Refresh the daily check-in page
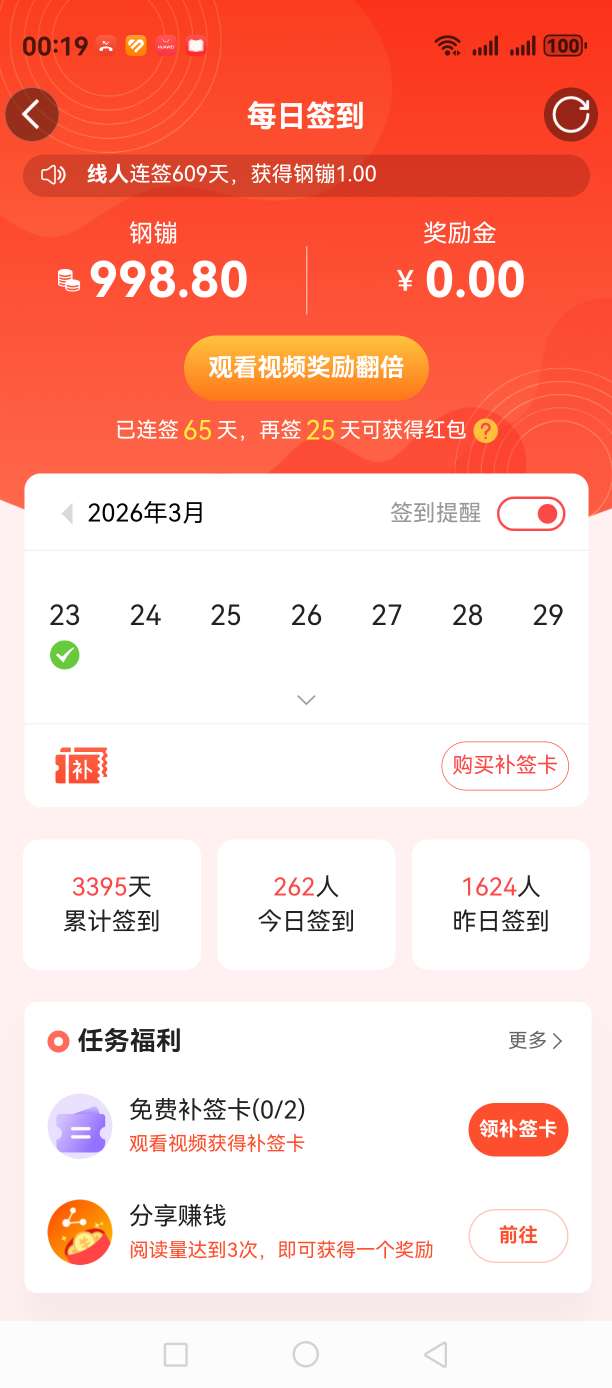This screenshot has height=1388, width=612. [x=570, y=115]
